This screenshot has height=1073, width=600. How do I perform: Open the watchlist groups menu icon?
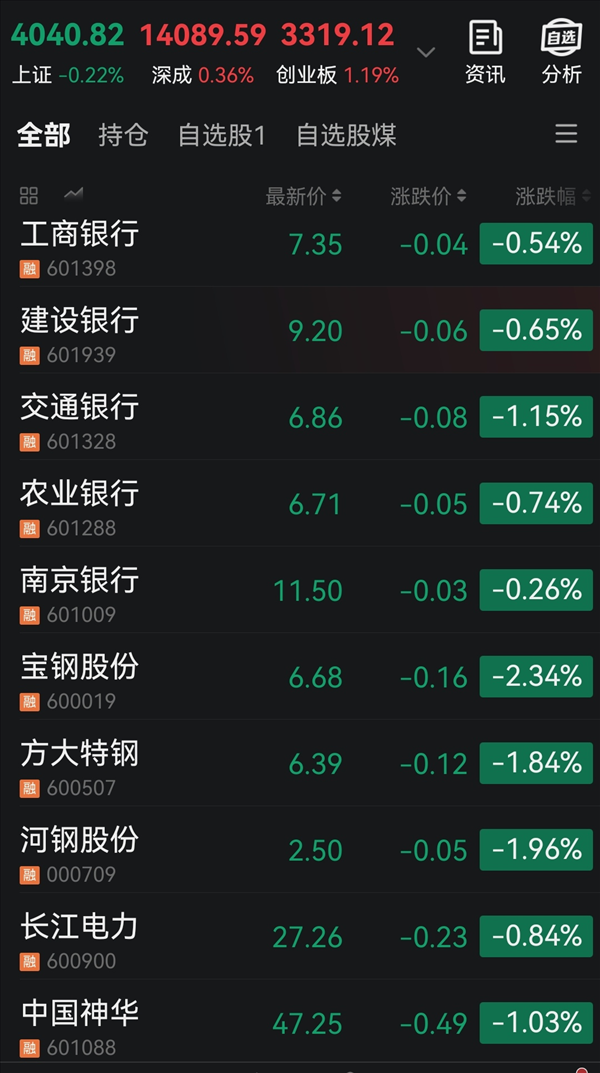(566, 134)
